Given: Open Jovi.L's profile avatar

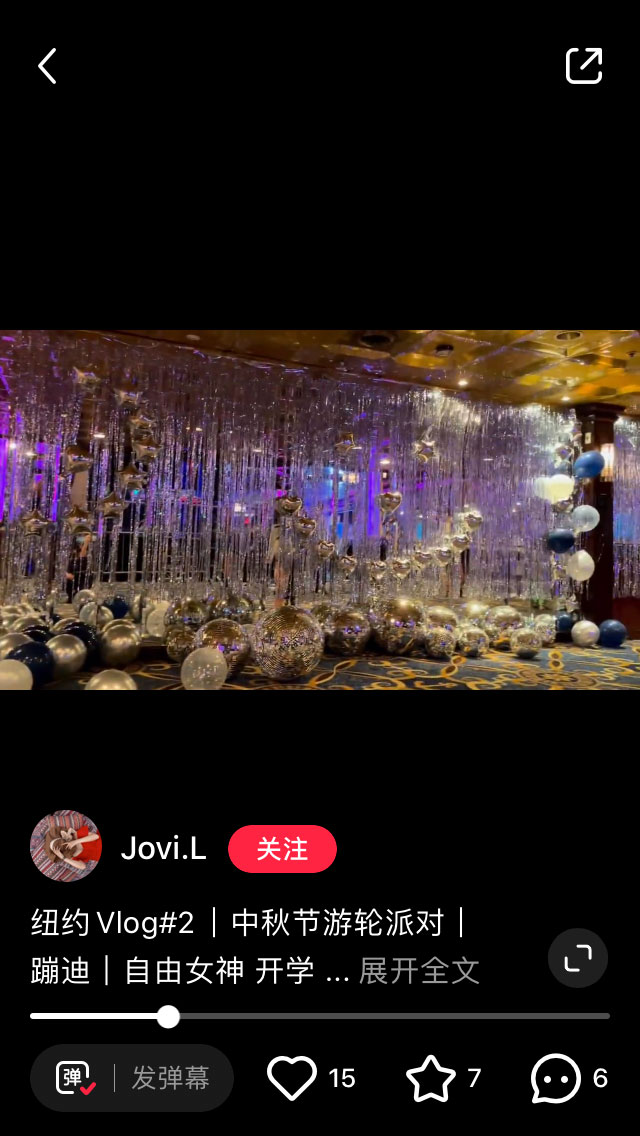Looking at the screenshot, I should click(x=66, y=846).
